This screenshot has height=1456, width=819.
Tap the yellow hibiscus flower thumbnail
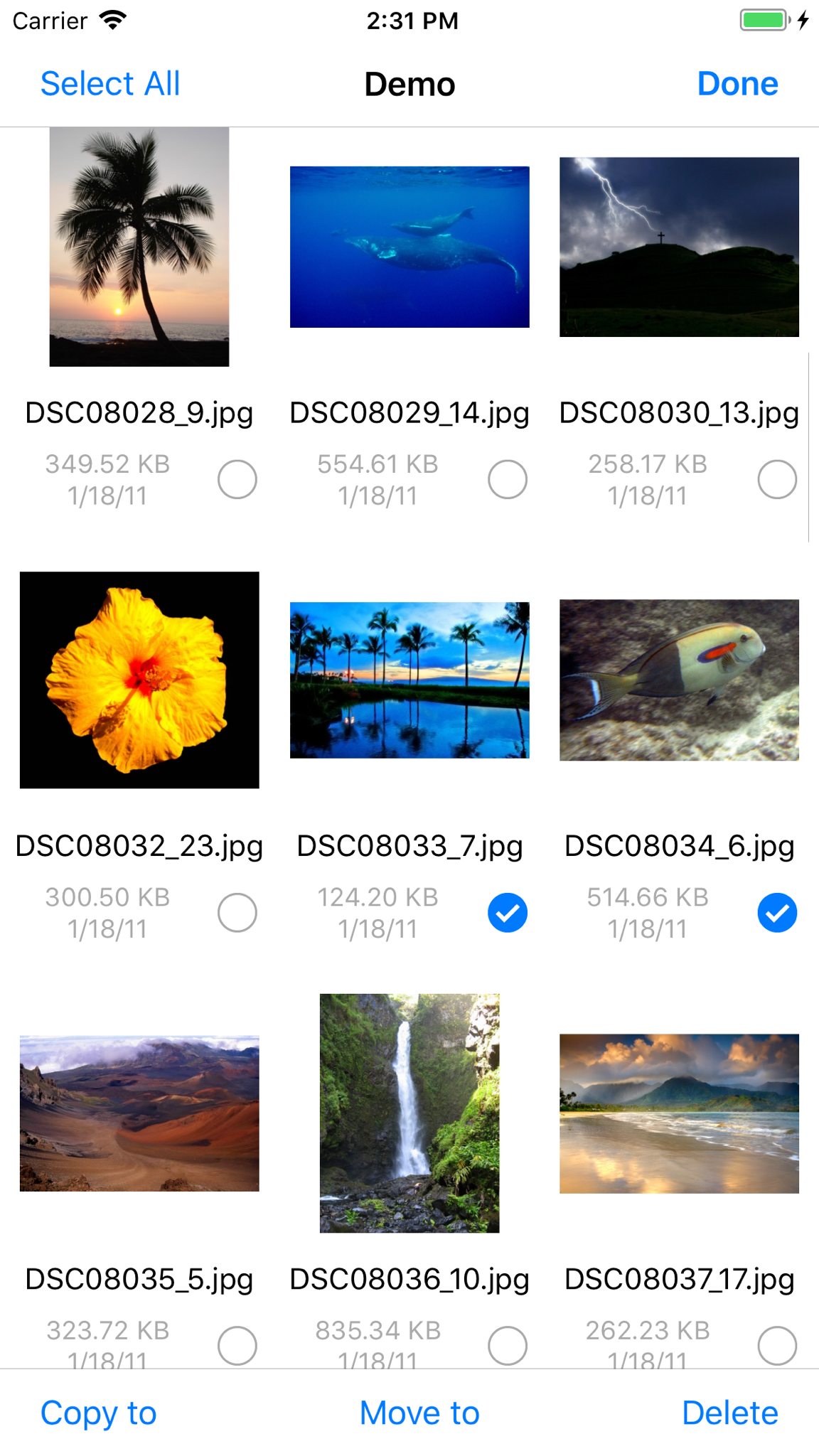[x=139, y=680]
